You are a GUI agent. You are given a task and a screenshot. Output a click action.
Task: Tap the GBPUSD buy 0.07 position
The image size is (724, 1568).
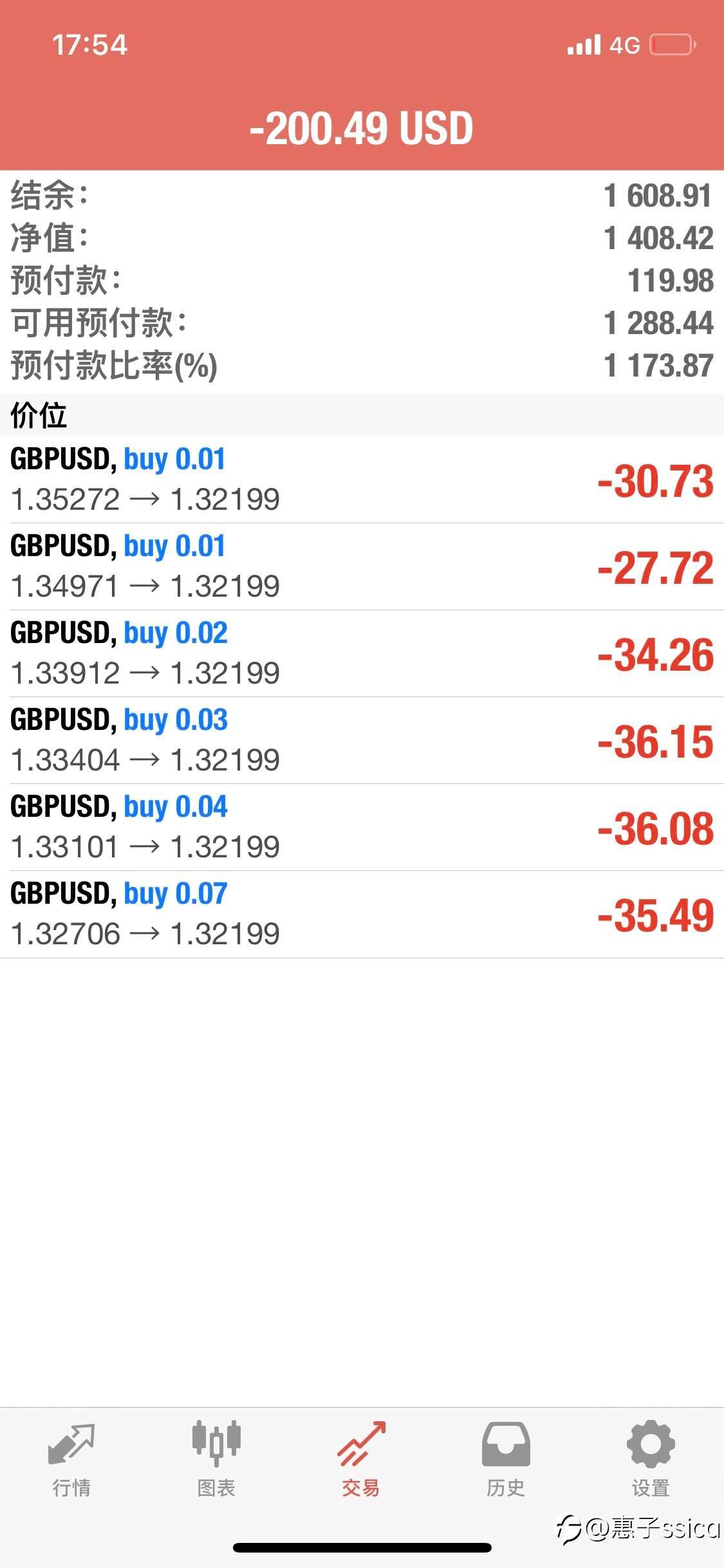point(362,915)
